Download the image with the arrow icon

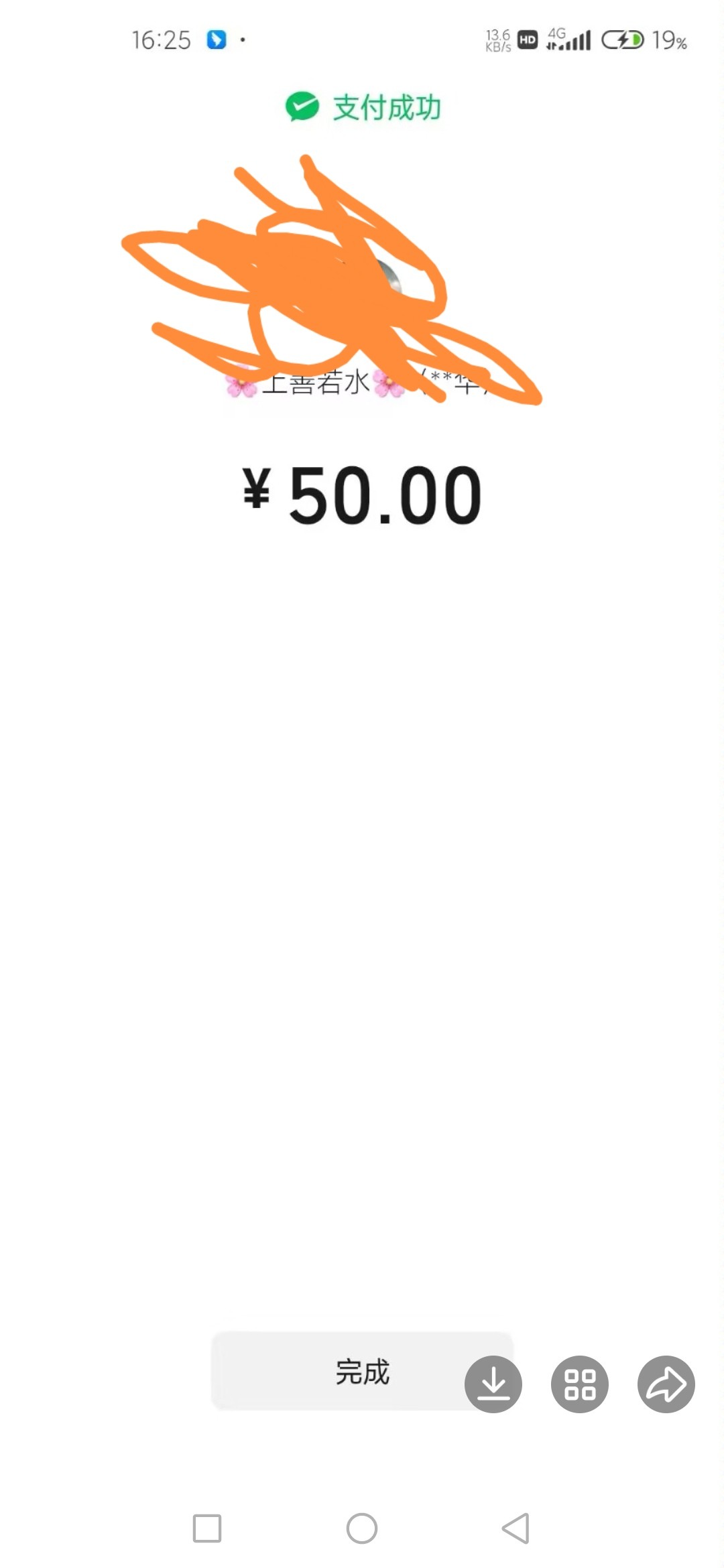point(493,1384)
